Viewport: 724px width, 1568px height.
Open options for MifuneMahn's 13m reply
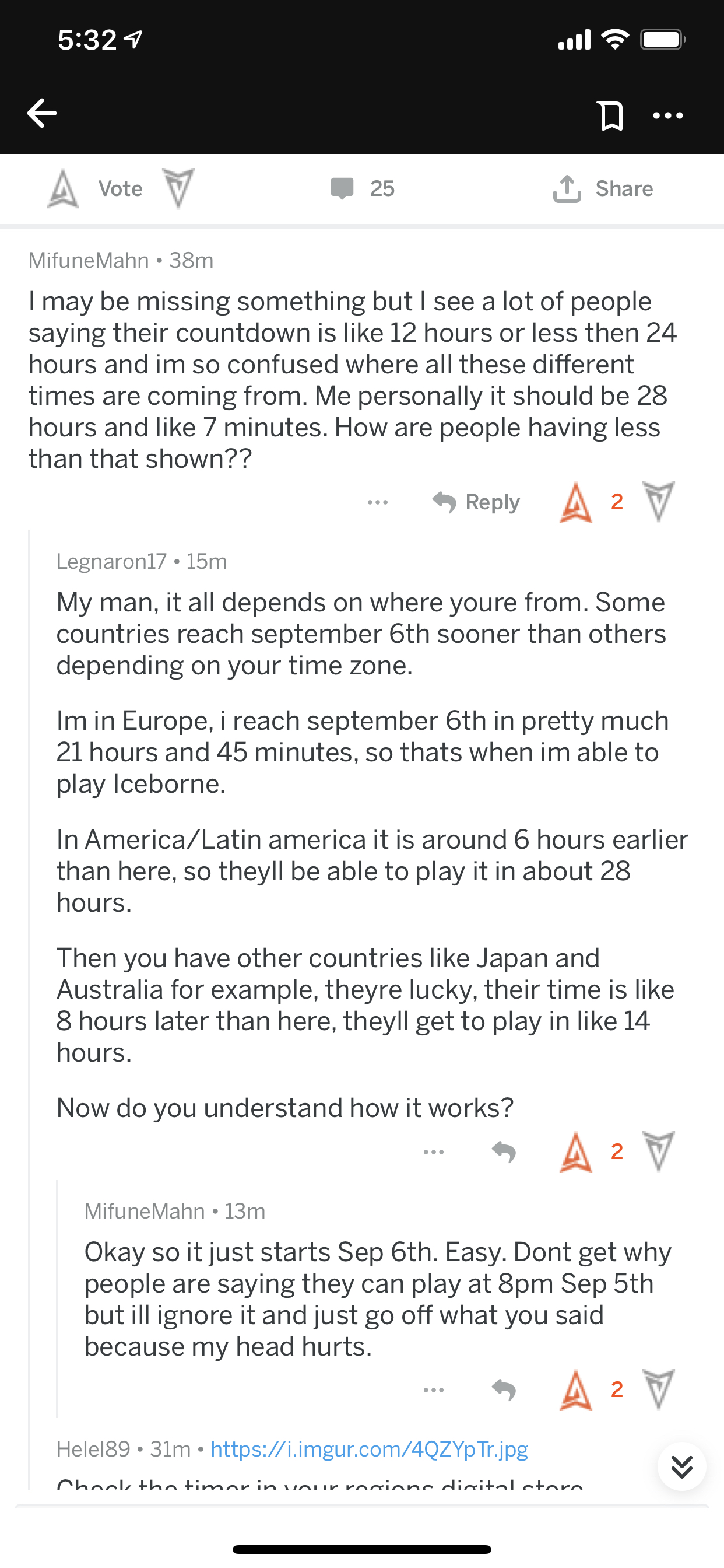(x=434, y=1389)
